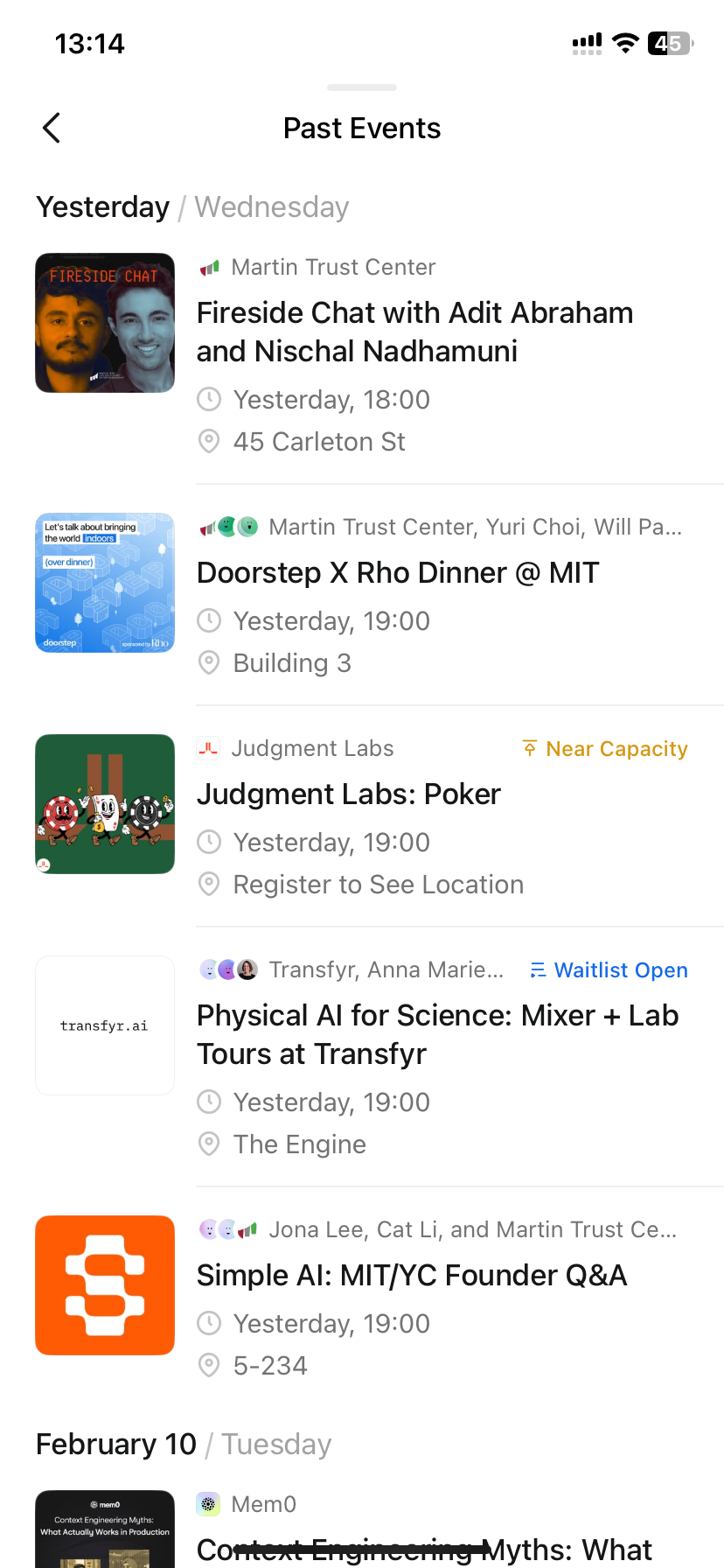Select Simple AI: MIT/YC Founder Q&A
The image size is (724, 1568).
coord(411,1276)
